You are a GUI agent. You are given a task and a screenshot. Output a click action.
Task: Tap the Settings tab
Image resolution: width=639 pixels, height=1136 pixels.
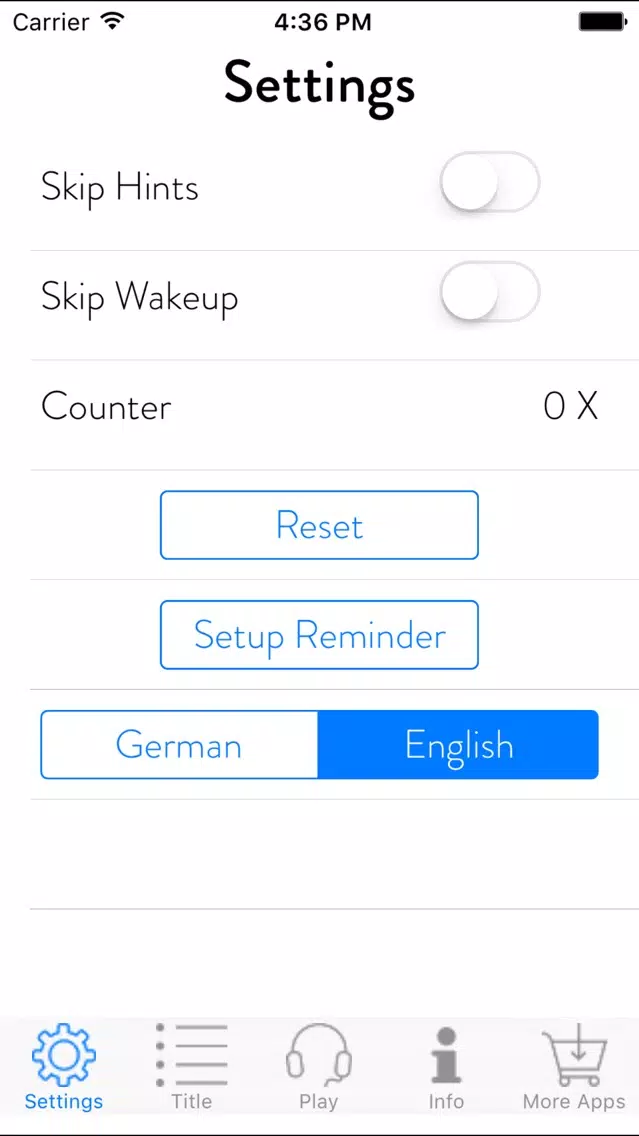[x=64, y=1066]
